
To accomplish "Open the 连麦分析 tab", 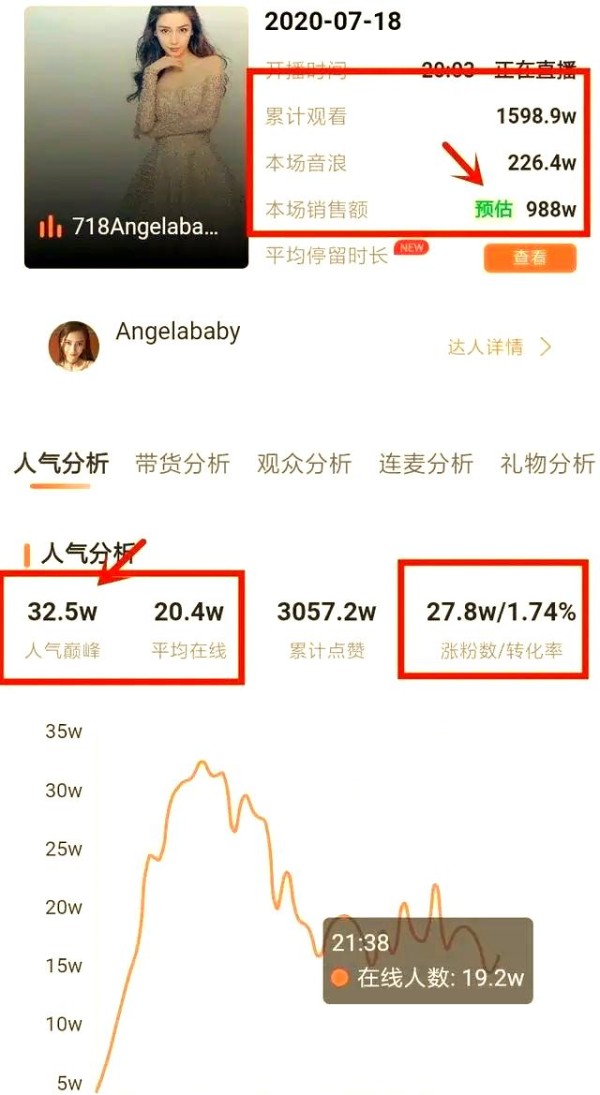I will point(425,464).
